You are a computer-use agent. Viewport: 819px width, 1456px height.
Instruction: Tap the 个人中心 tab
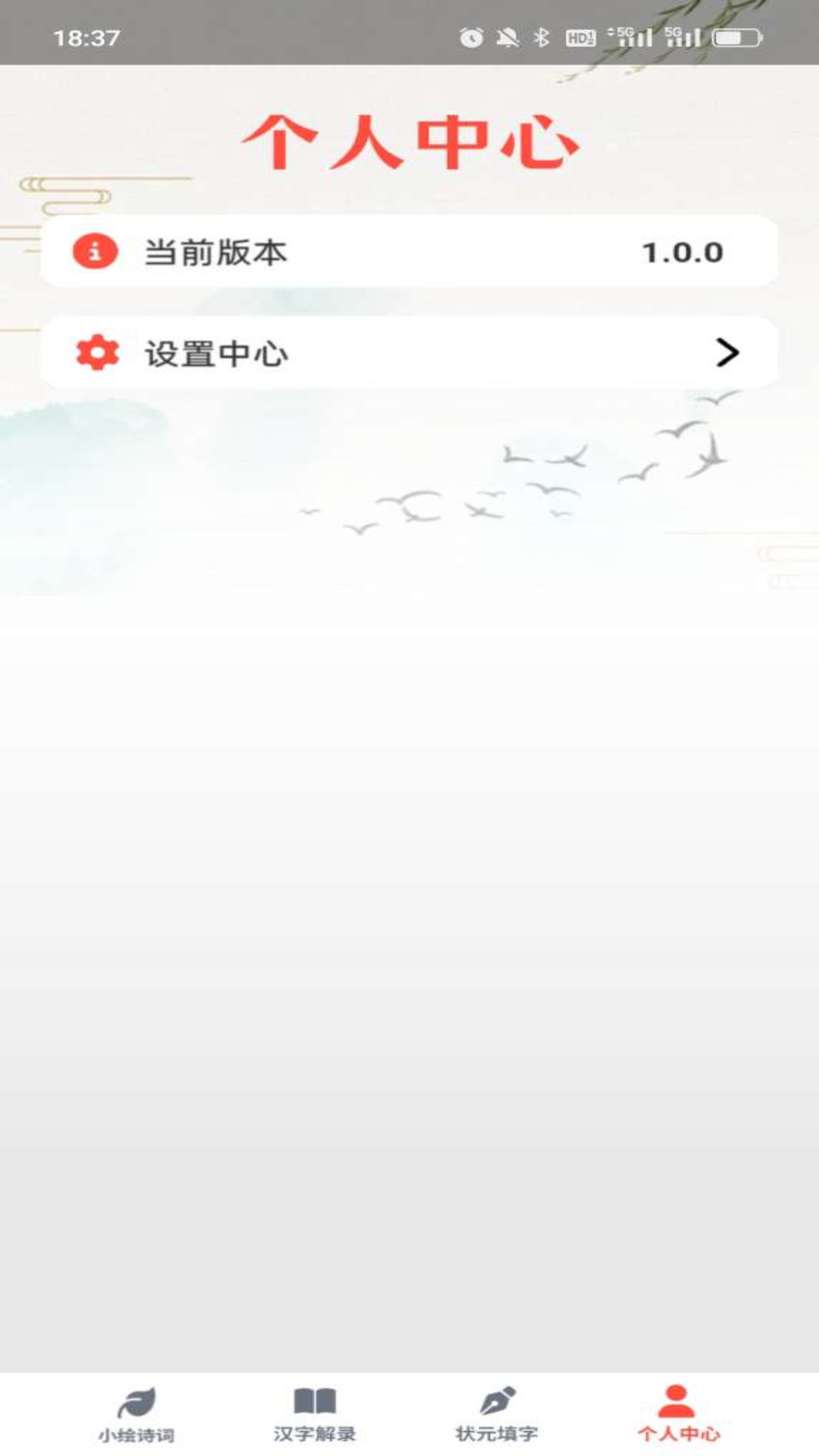pyautogui.click(x=678, y=1414)
